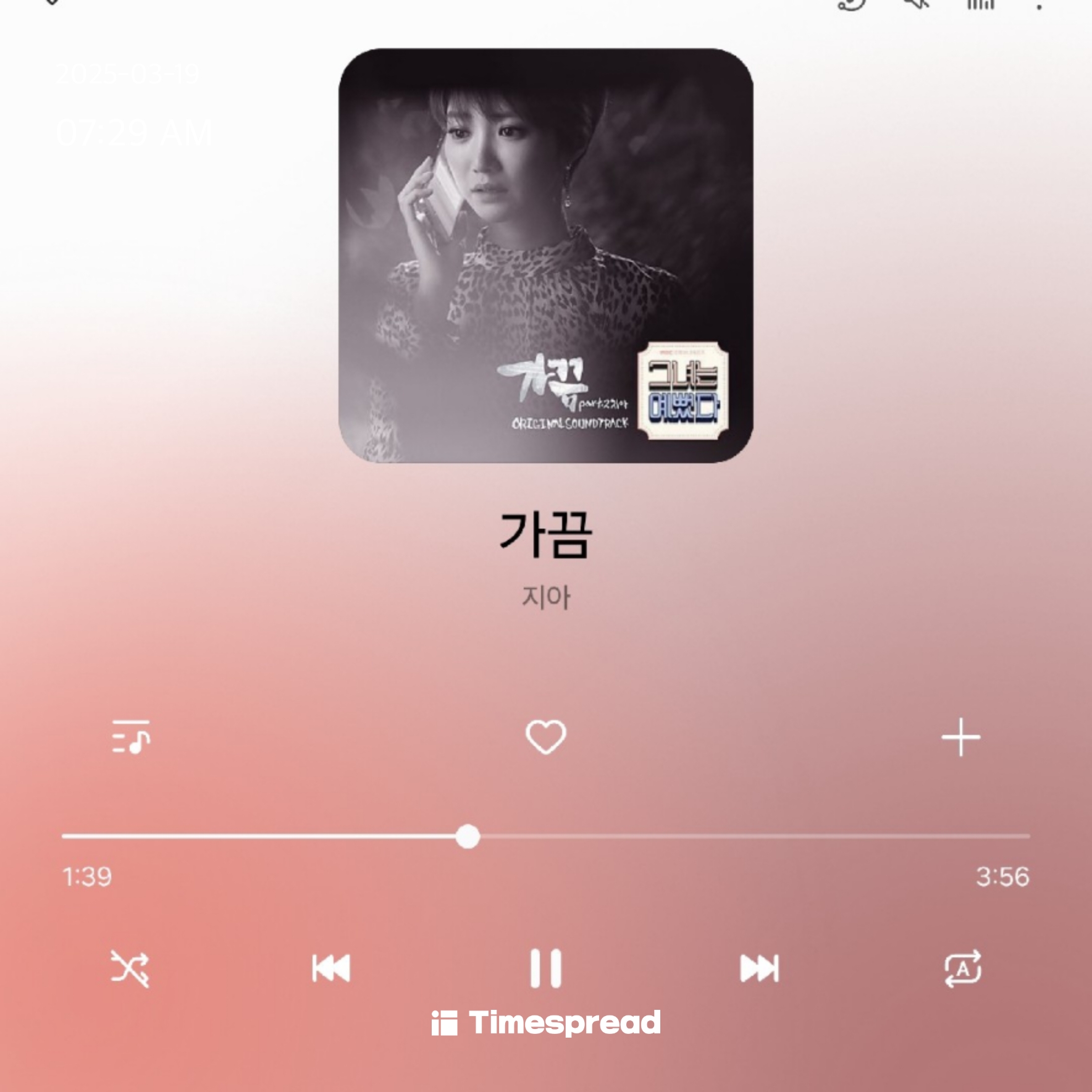View artist 지아
The height and width of the screenshot is (1092, 1092).
546,597
